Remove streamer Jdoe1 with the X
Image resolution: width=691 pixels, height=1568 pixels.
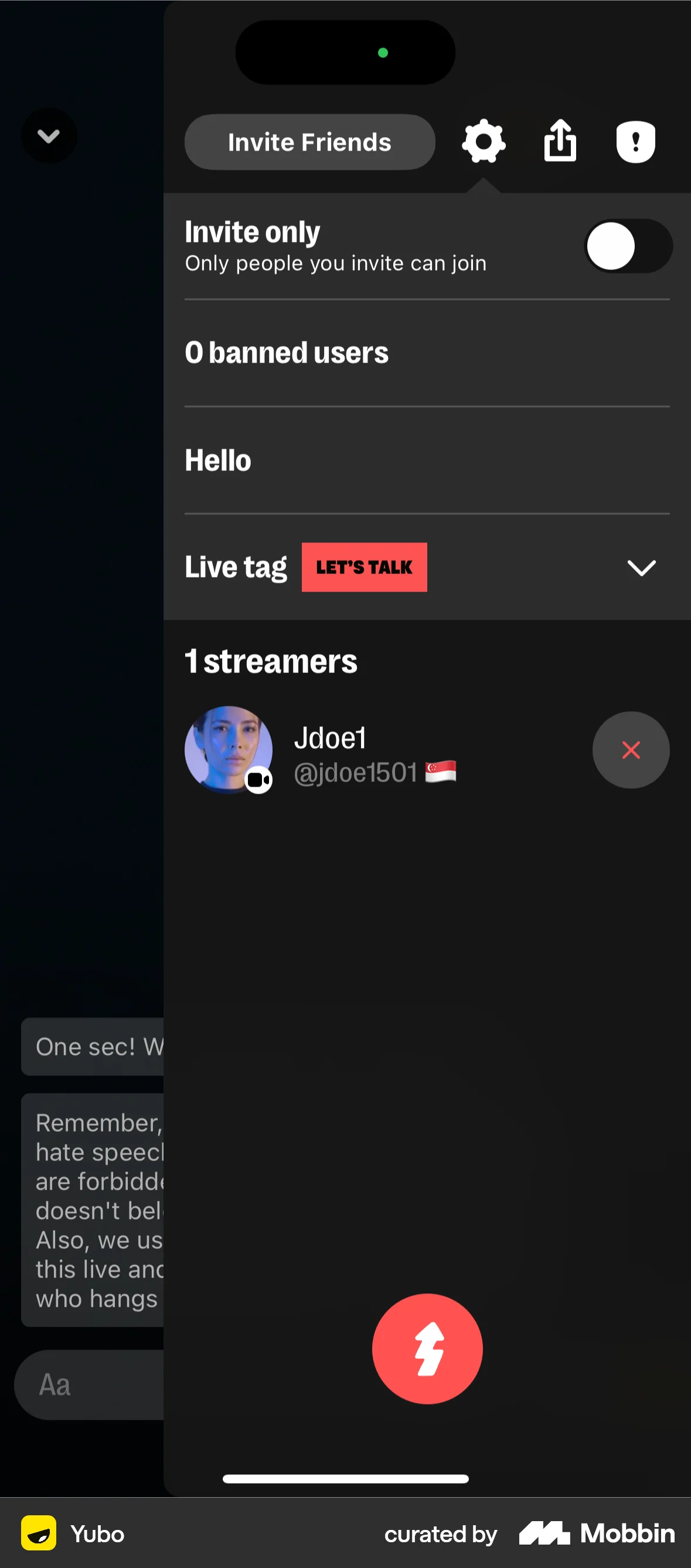click(x=631, y=750)
